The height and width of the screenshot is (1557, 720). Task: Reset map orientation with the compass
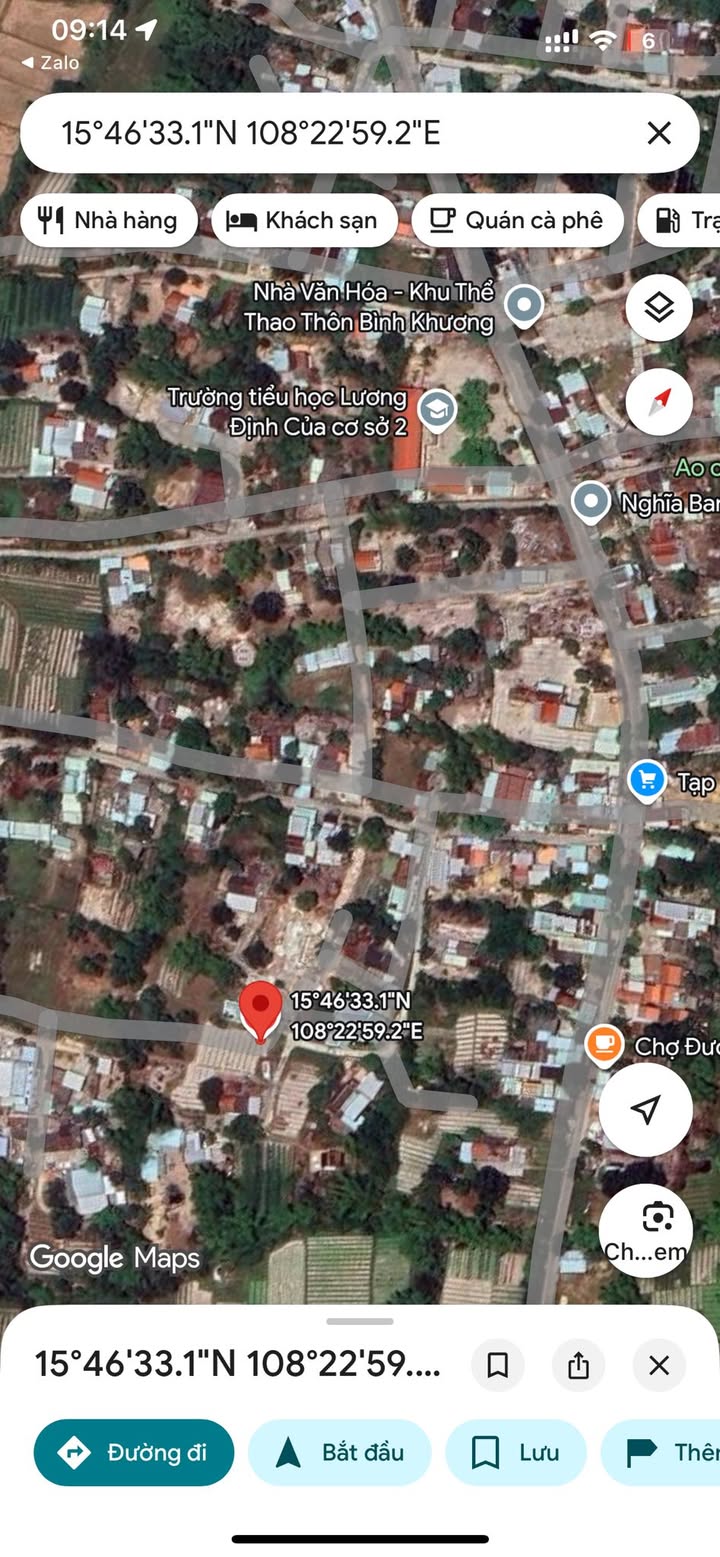pos(659,402)
